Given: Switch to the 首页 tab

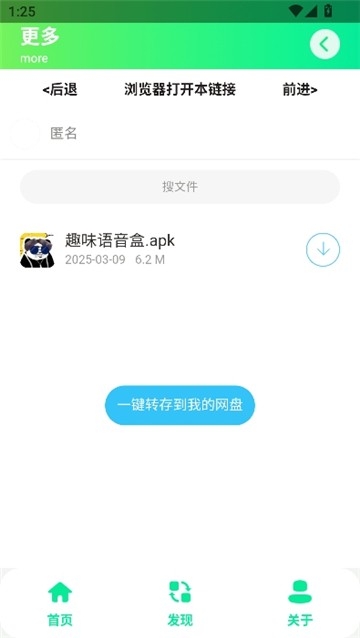Looking at the screenshot, I should click(x=60, y=603).
